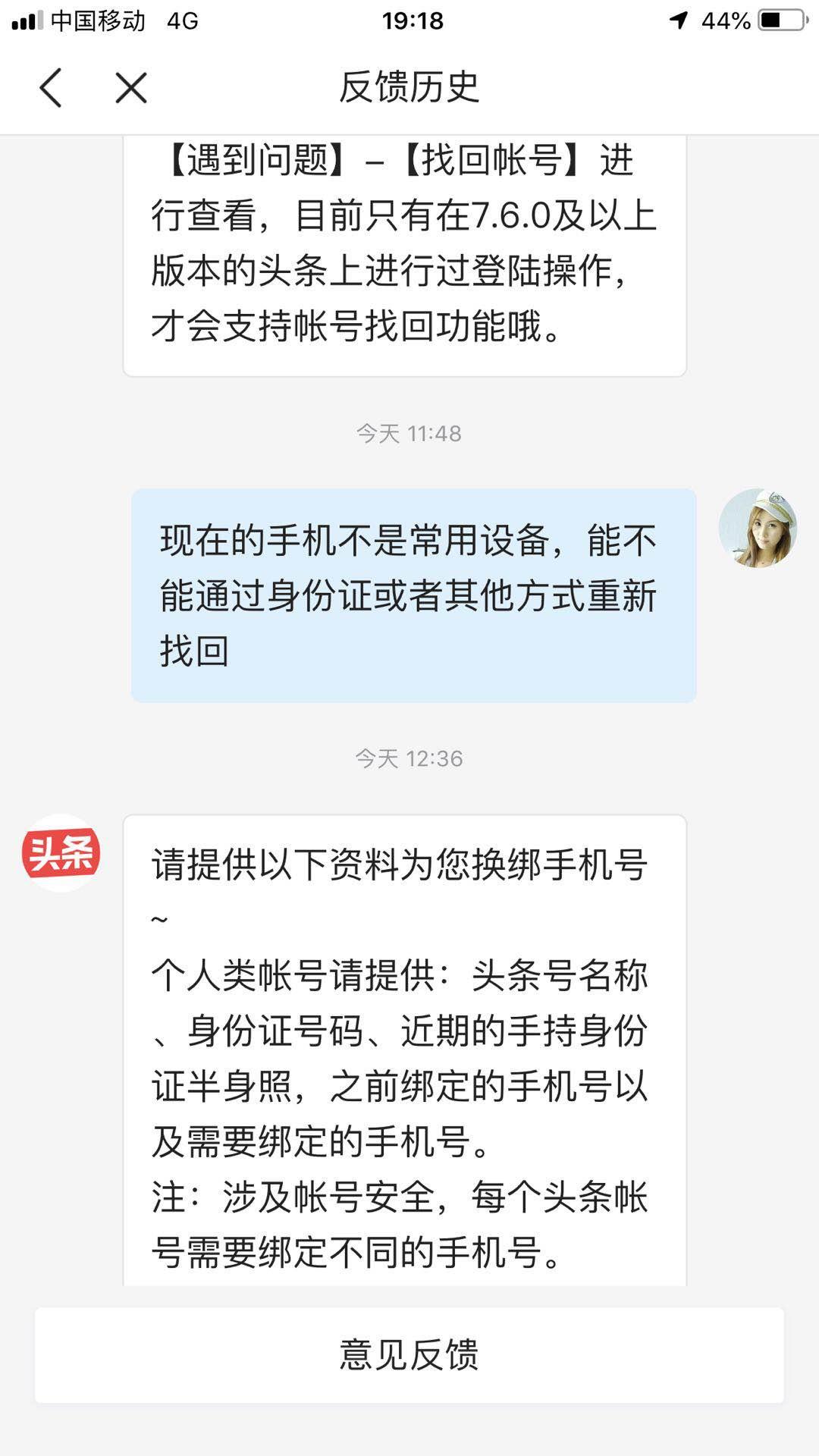Go back using the left arrow

point(51,88)
